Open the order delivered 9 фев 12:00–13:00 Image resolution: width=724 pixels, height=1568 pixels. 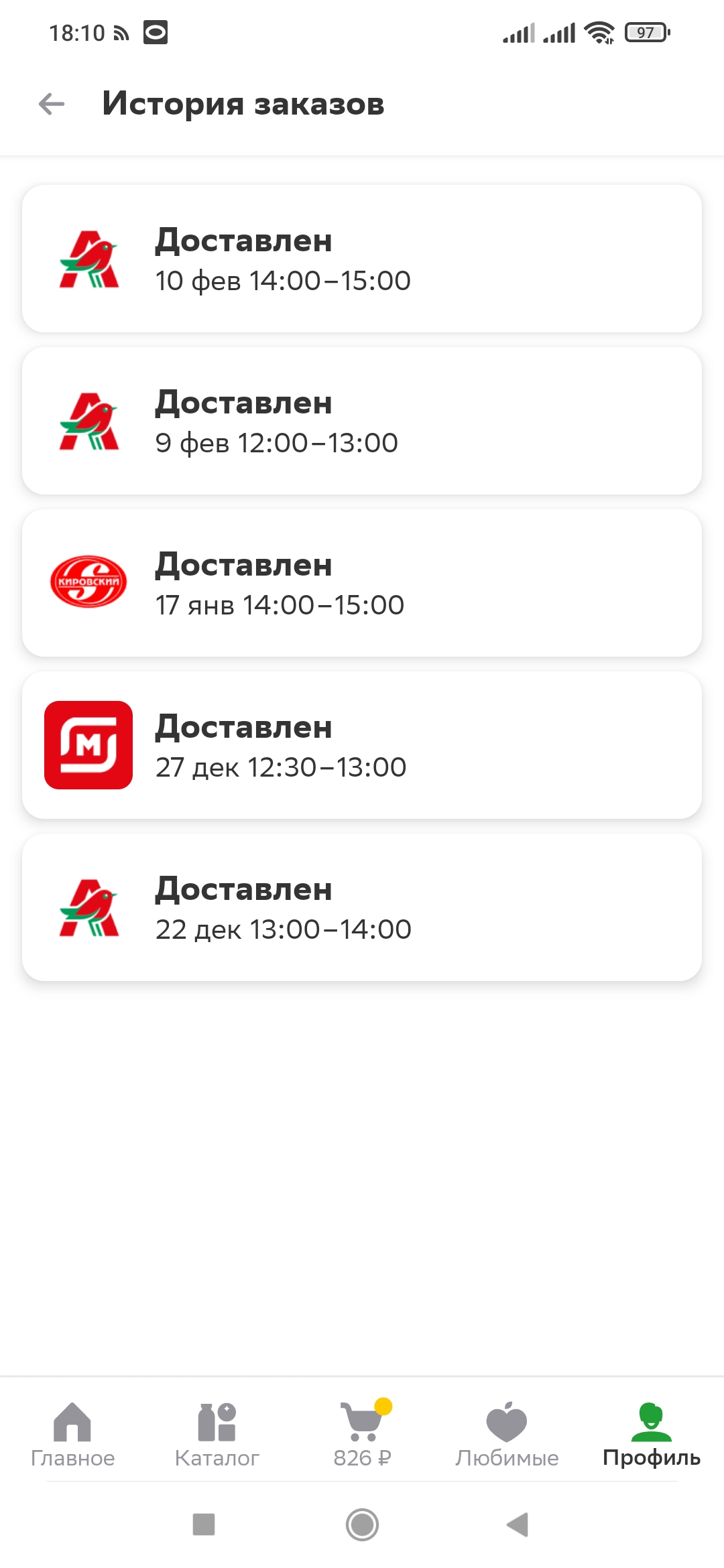pos(362,421)
